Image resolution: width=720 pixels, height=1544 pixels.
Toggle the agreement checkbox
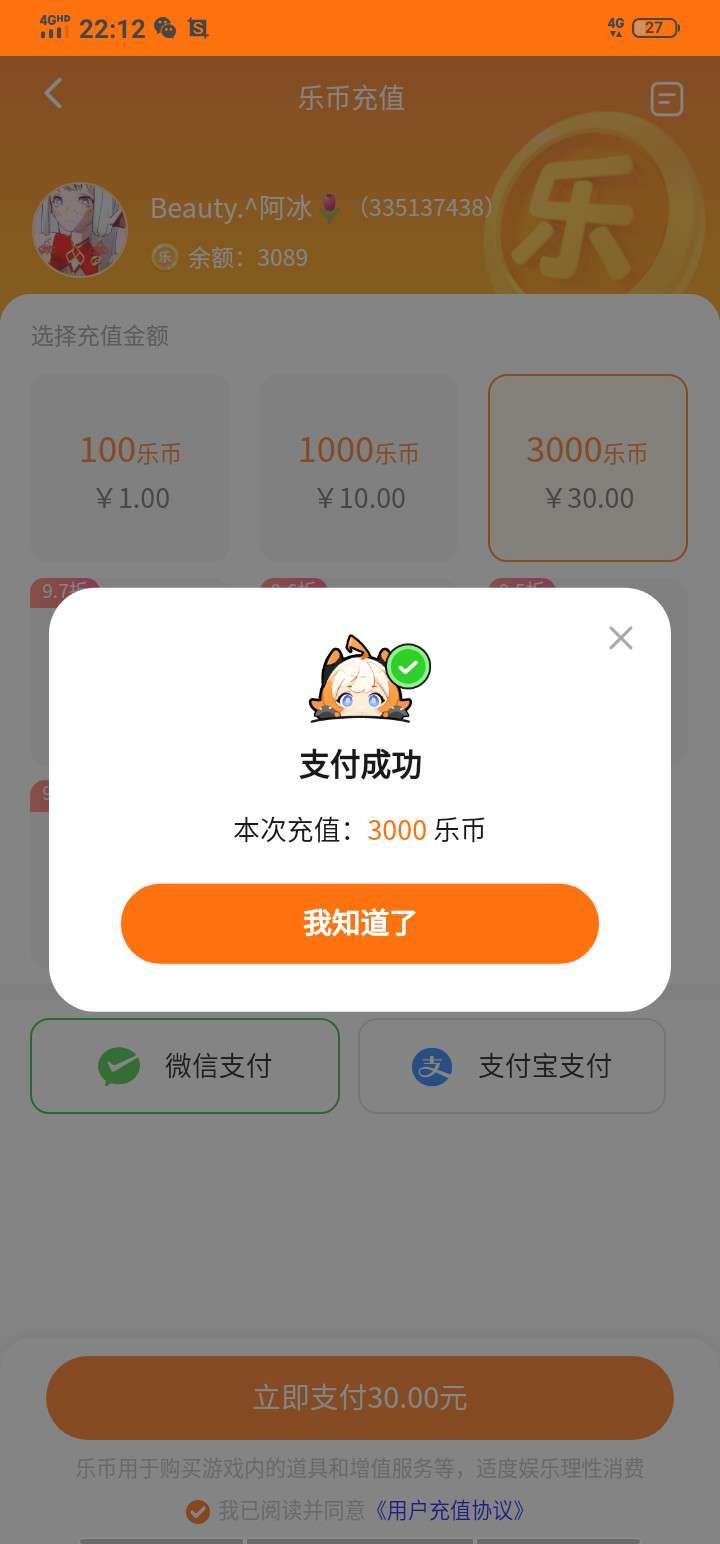(198, 1511)
